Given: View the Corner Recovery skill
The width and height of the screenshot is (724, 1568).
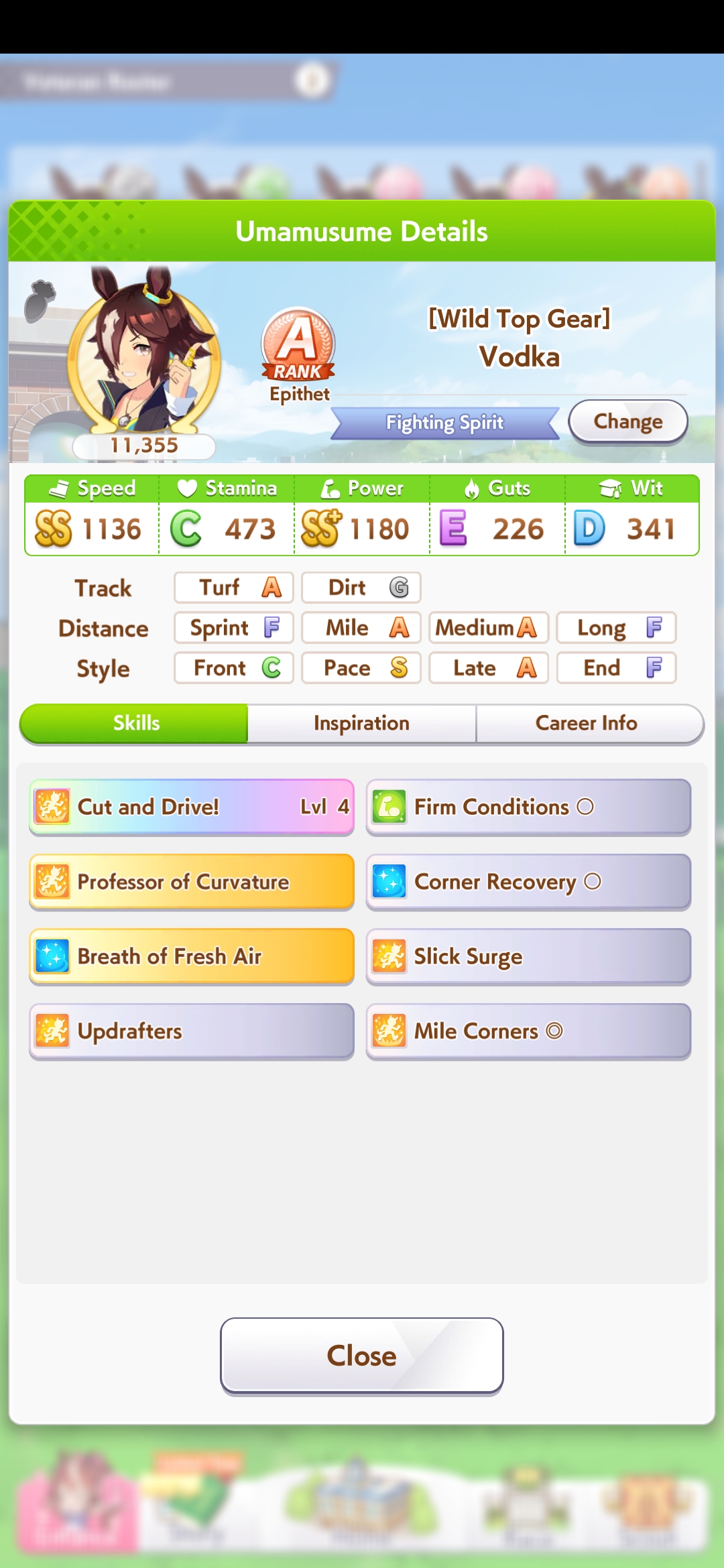Looking at the screenshot, I should point(529,882).
